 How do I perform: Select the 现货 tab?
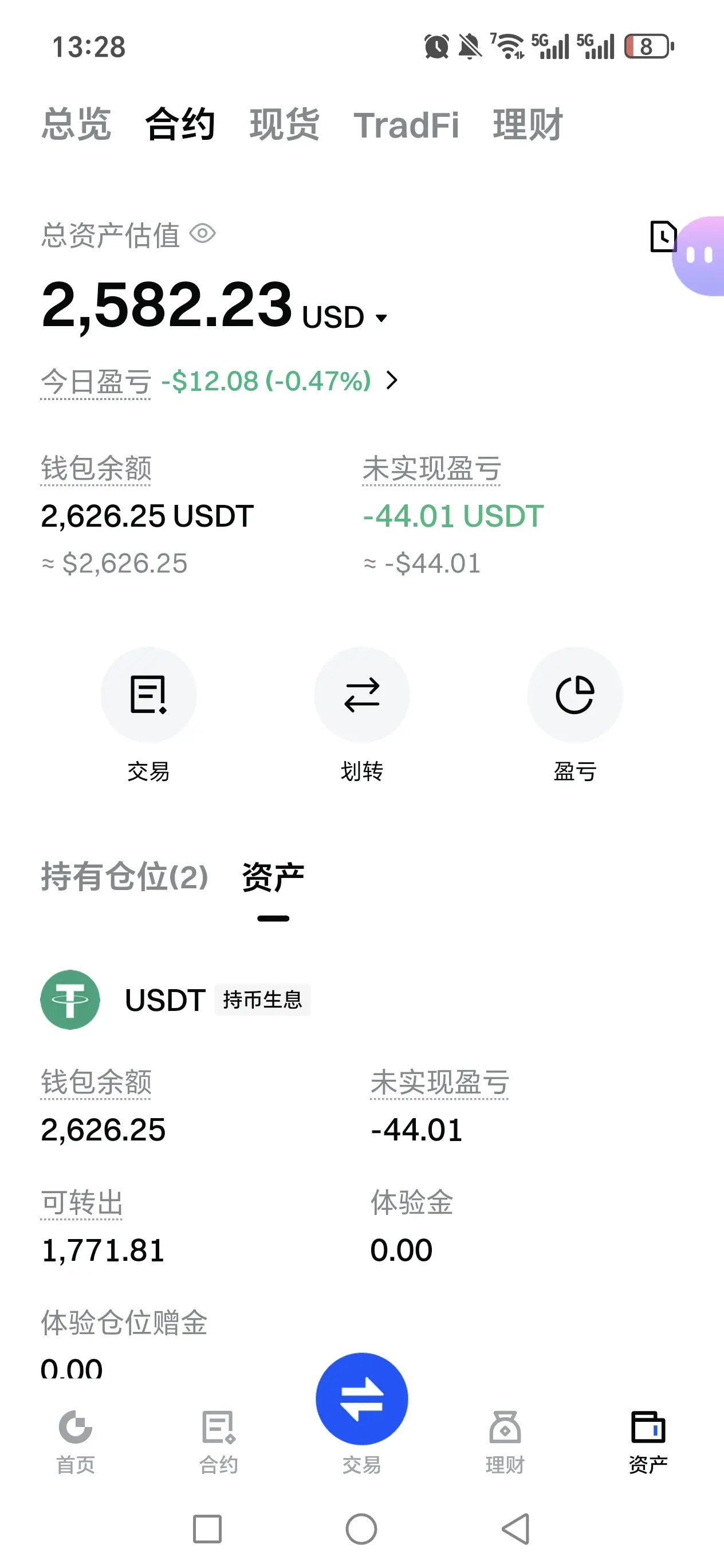(x=284, y=125)
